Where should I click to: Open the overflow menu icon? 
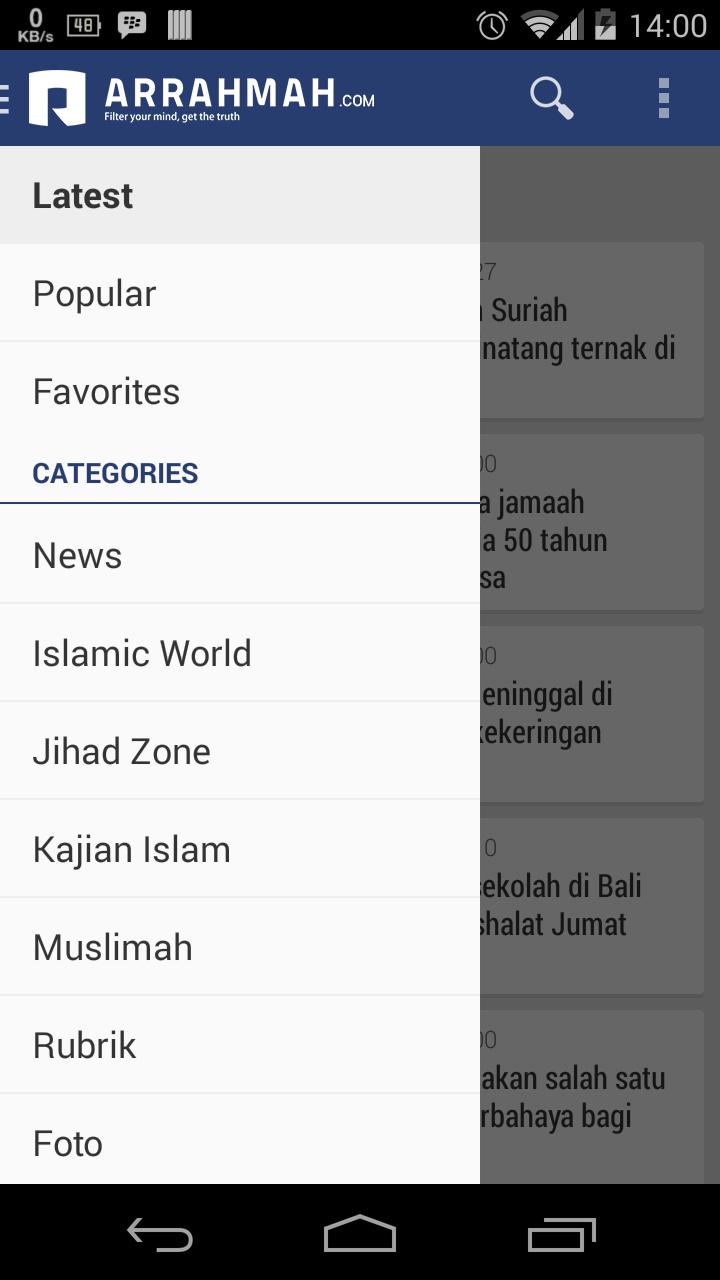[x=664, y=97]
